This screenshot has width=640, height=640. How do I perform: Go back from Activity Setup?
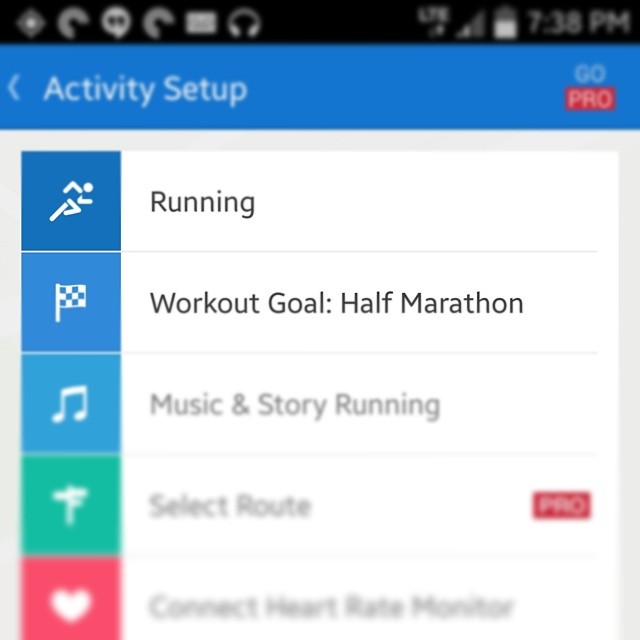pos(16,89)
